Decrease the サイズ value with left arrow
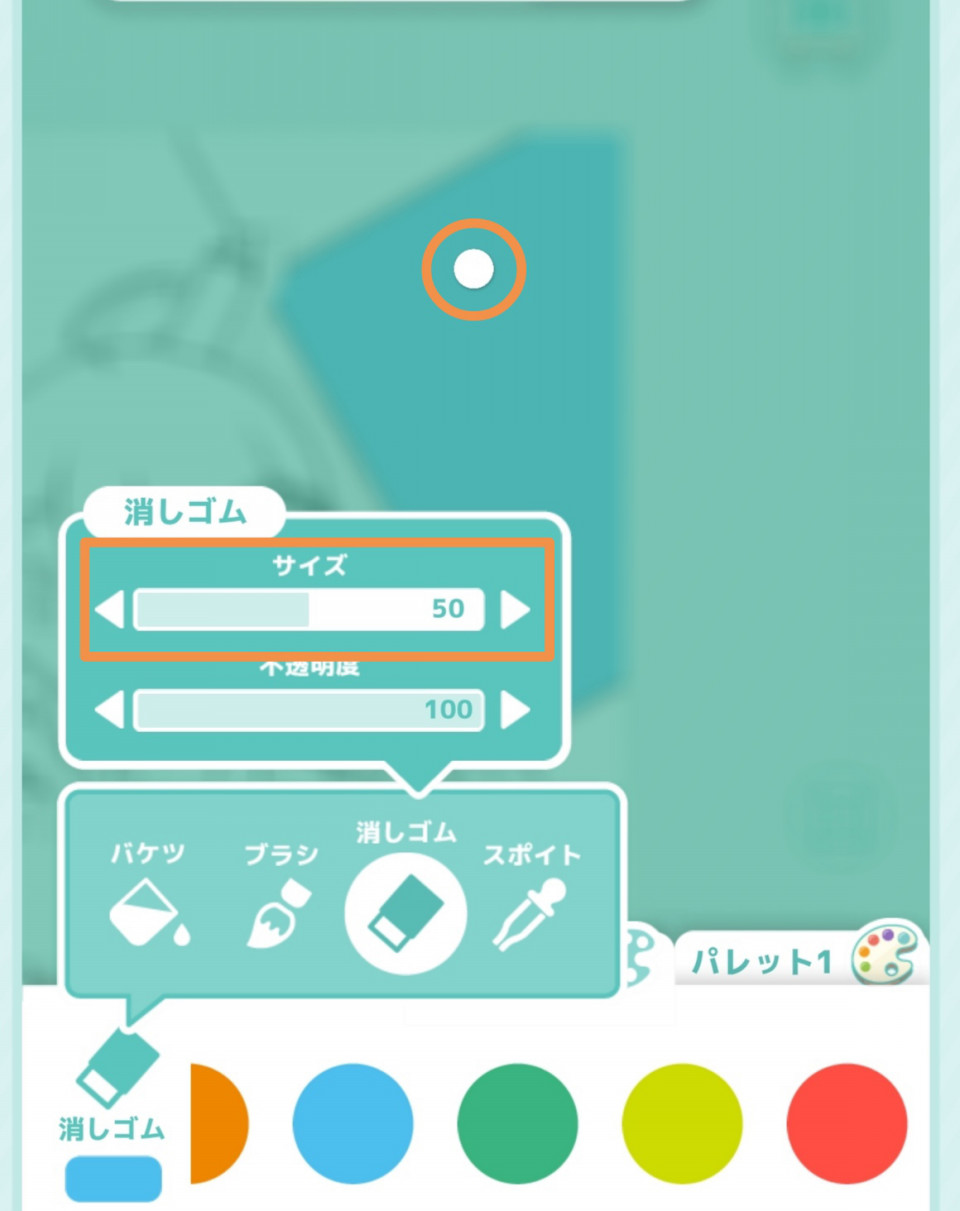Viewport: 960px width, 1211px height. coord(109,609)
